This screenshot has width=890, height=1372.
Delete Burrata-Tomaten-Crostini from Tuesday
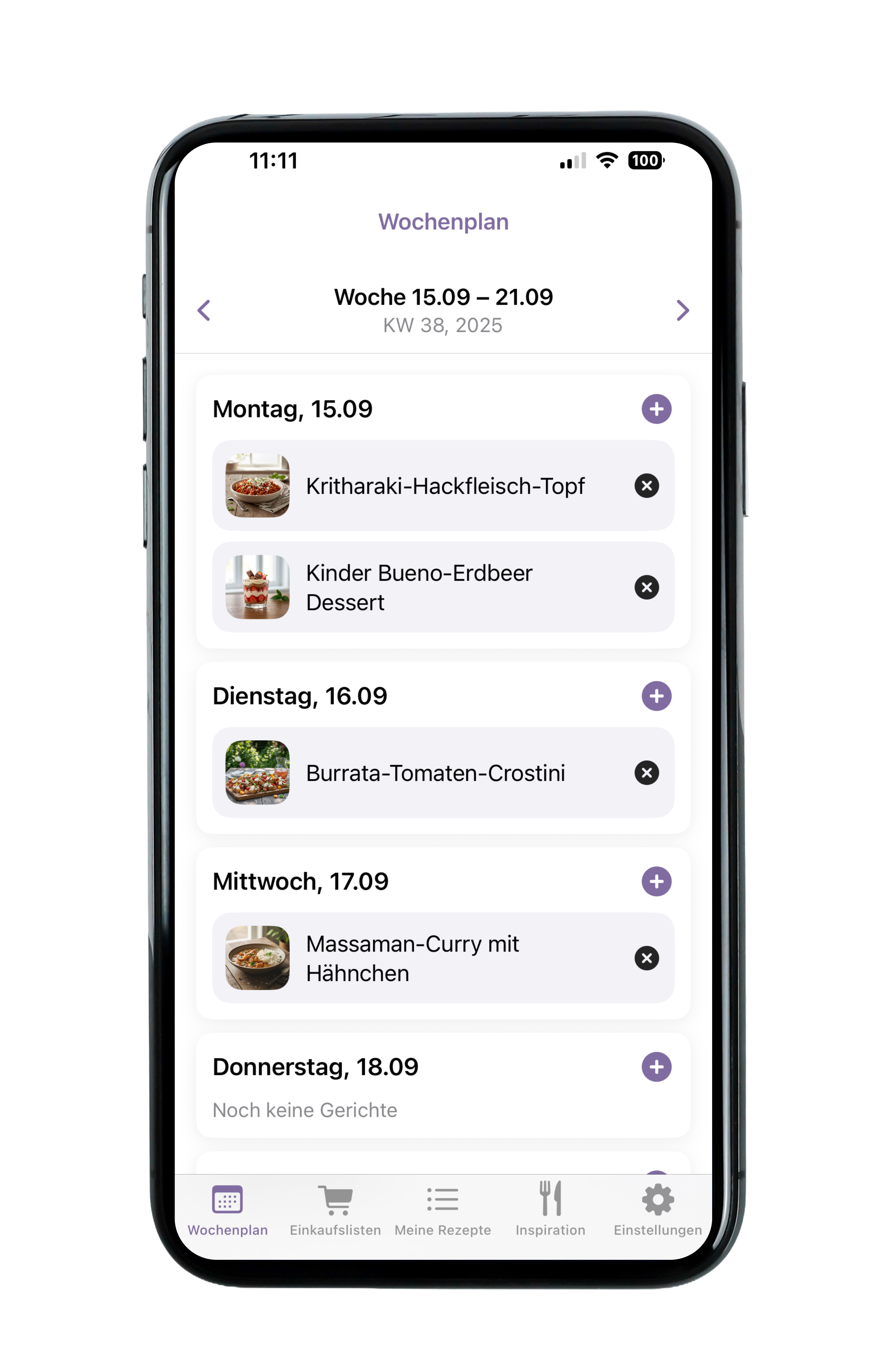point(646,773)
